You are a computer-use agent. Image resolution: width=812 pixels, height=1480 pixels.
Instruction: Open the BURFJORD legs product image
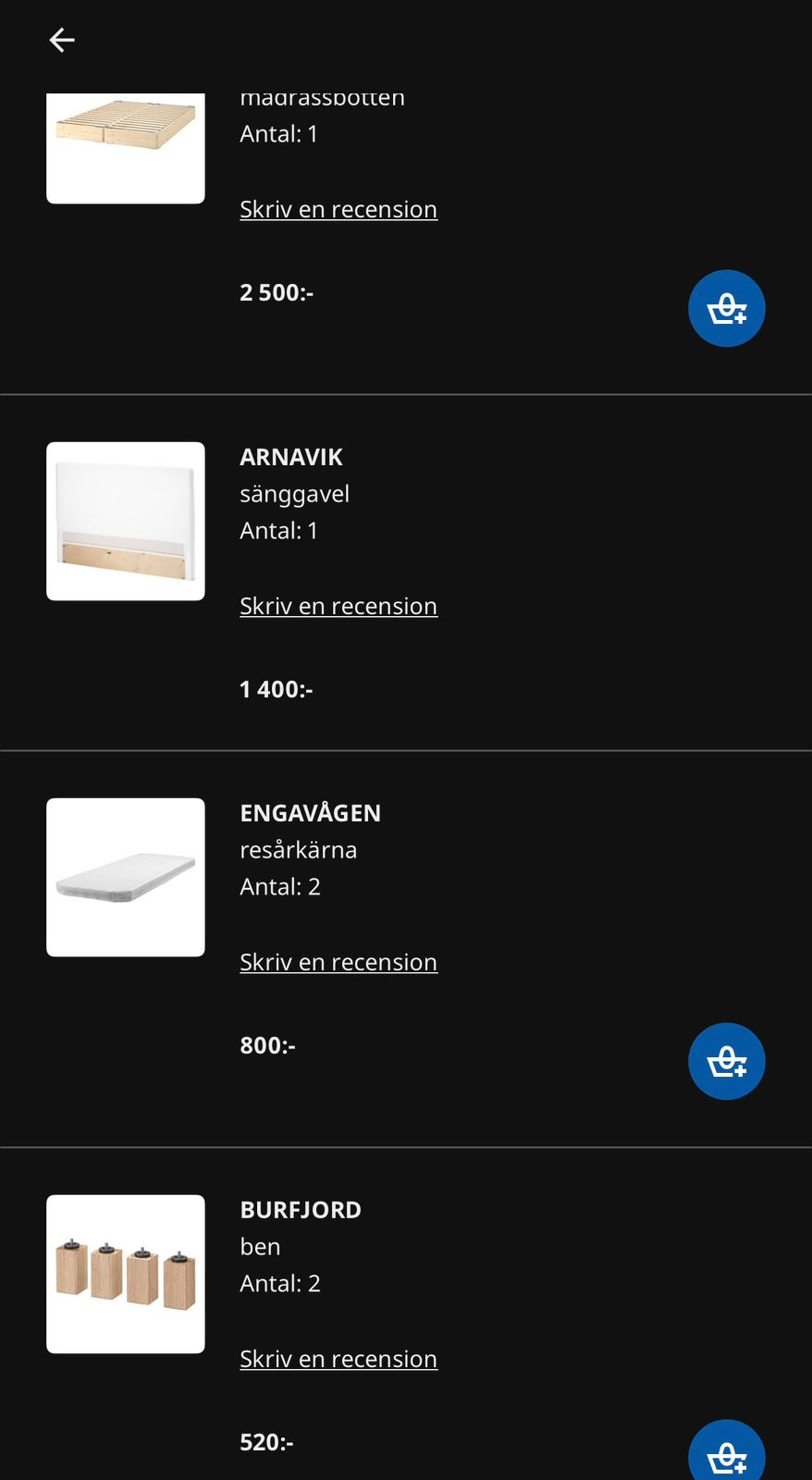click(126, 1274)
